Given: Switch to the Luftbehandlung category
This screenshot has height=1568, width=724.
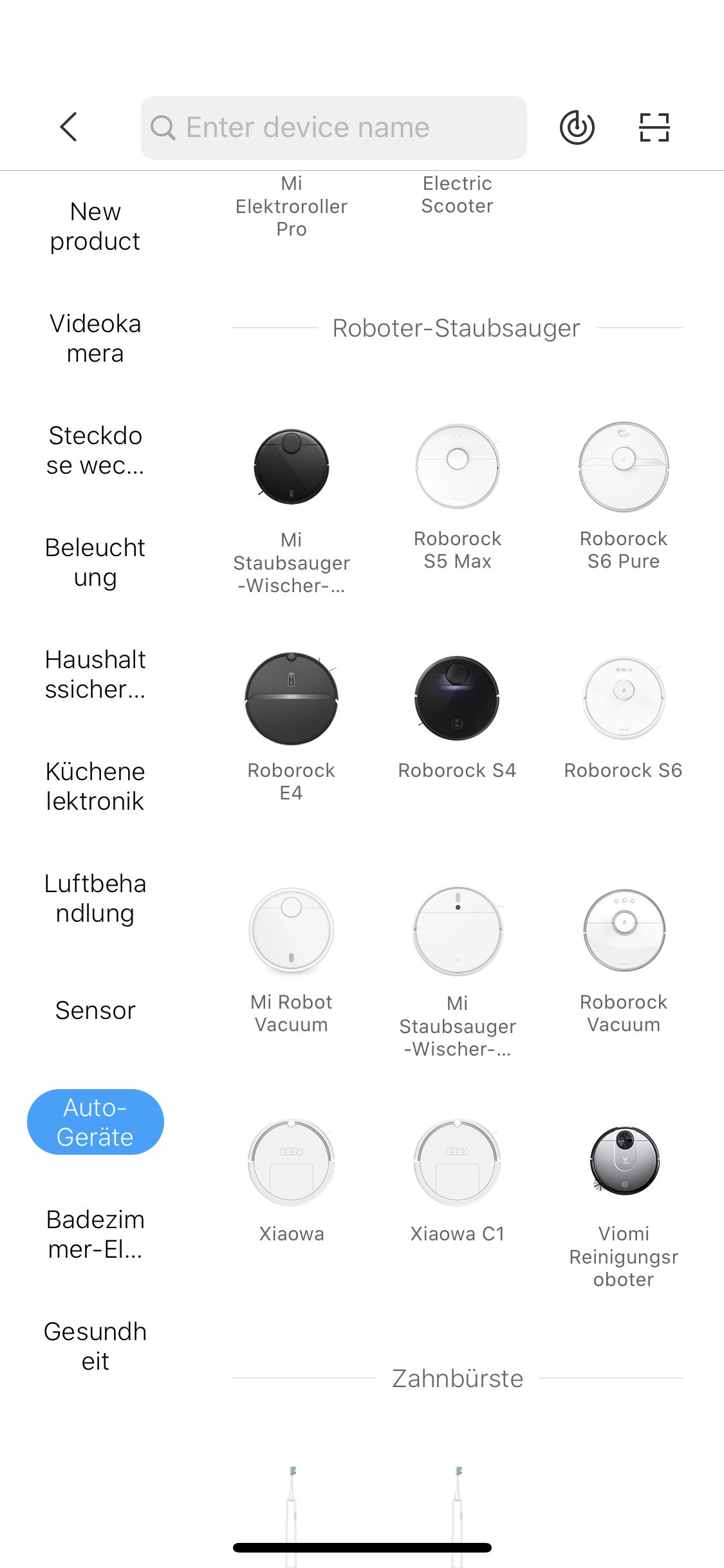Looking at the screenshot, I should [x=95, y=898].
